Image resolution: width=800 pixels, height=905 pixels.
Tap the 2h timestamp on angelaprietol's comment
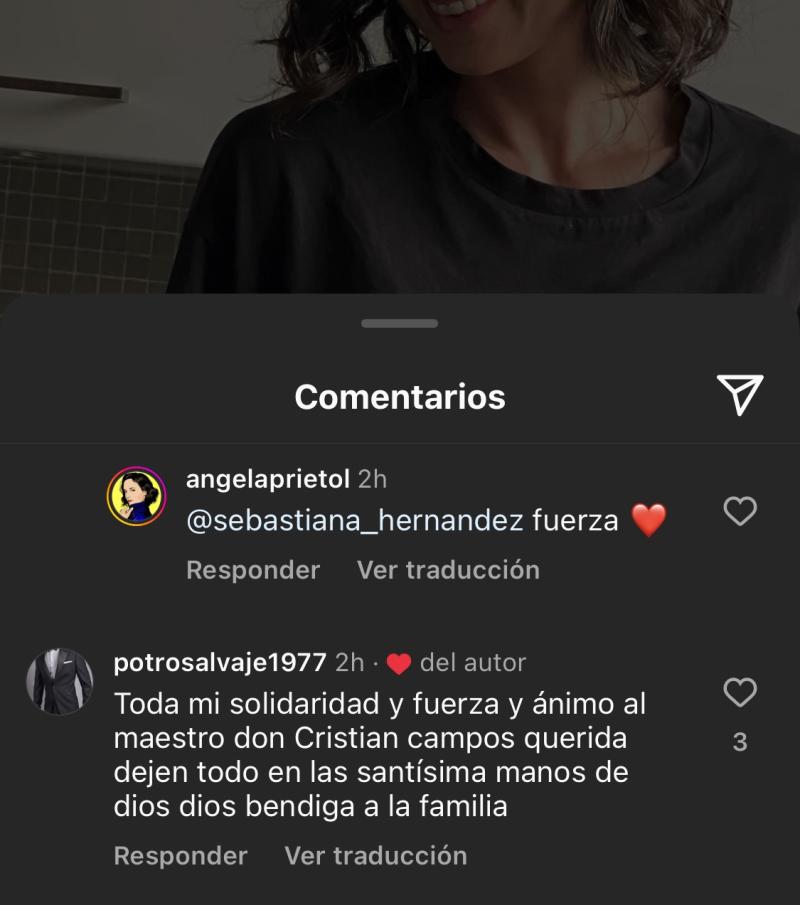(x=372, y=478)
